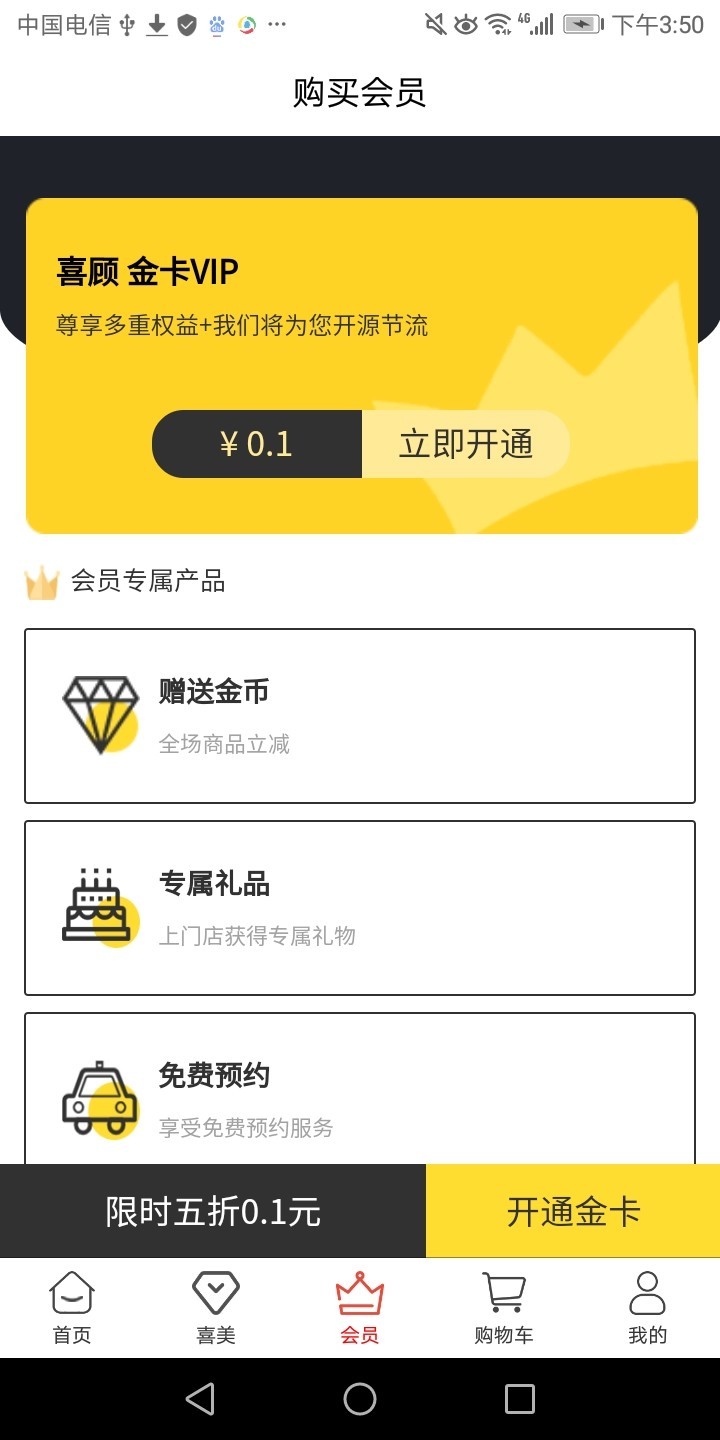Tap the system back button
The width and height of the screenshot is (720, 1440).
tap(200, 1399)
